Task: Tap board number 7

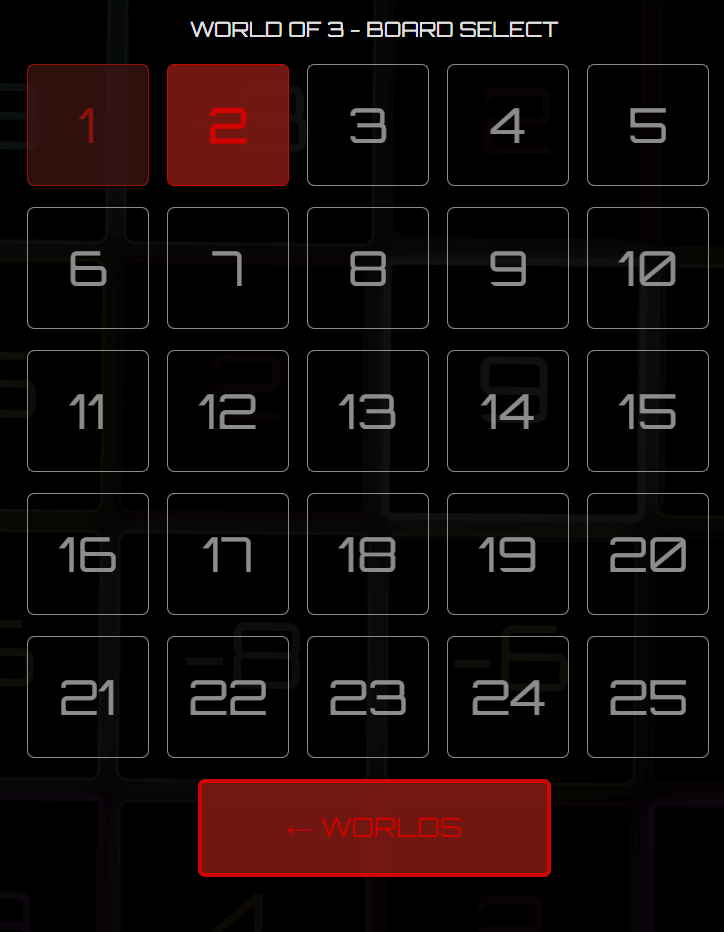Action: pos(228,268)
